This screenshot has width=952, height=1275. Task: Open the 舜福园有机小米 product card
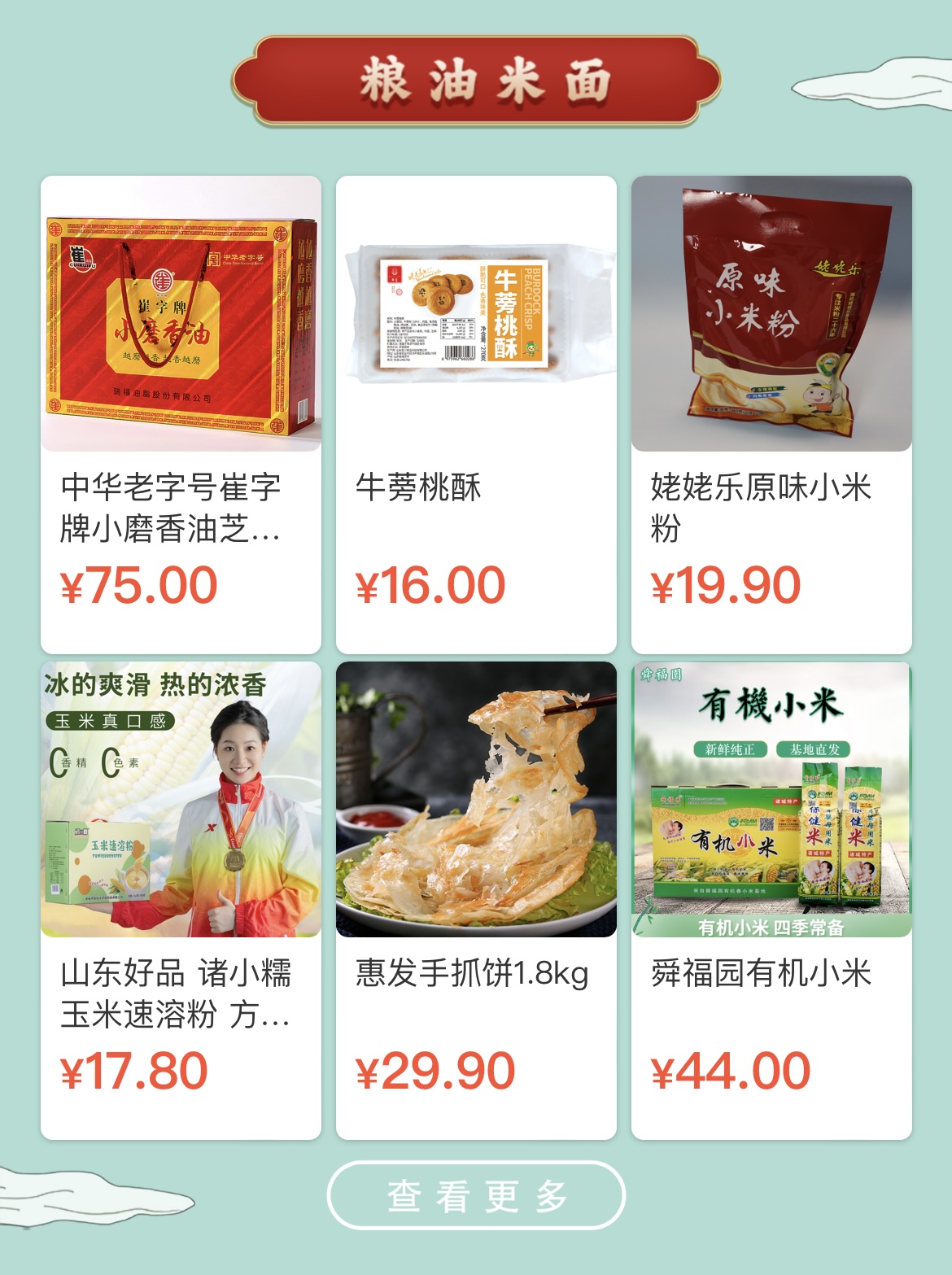tap(771, 900)
